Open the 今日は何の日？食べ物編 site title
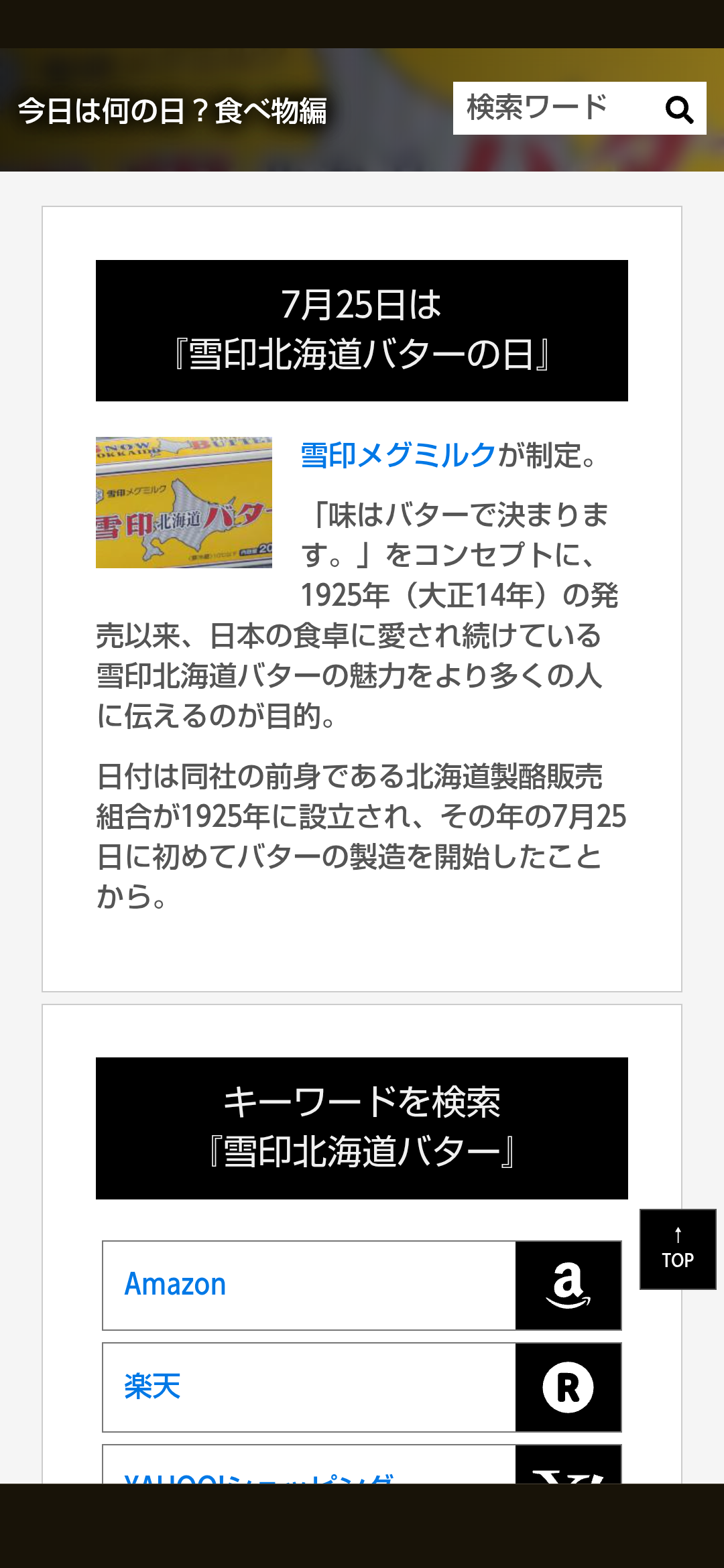The image size is (724, 1568). (172, 111)
